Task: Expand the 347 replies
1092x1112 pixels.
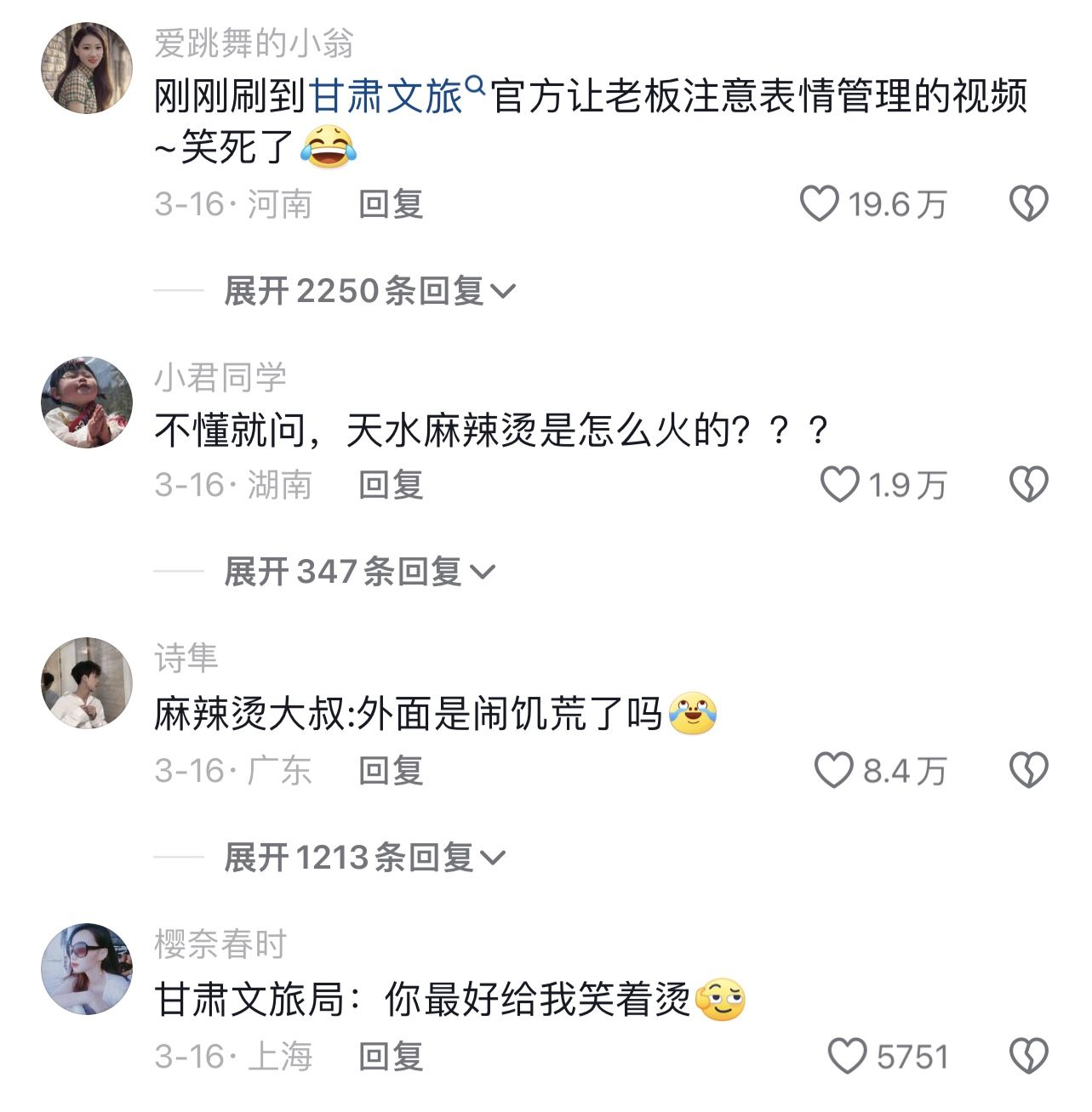Action: [358, 572]
